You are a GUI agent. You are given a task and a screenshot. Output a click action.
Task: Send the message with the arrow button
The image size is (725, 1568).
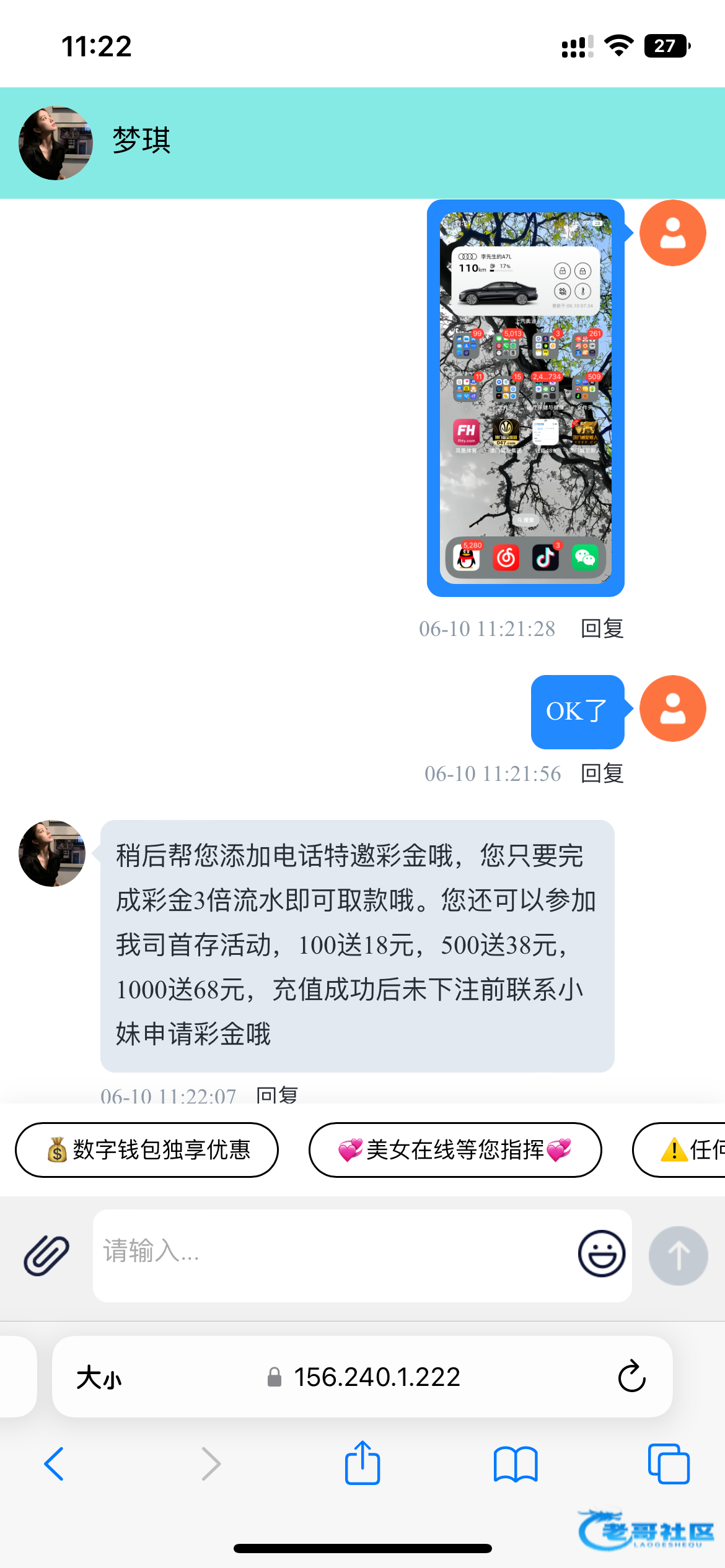point(678,1255)
